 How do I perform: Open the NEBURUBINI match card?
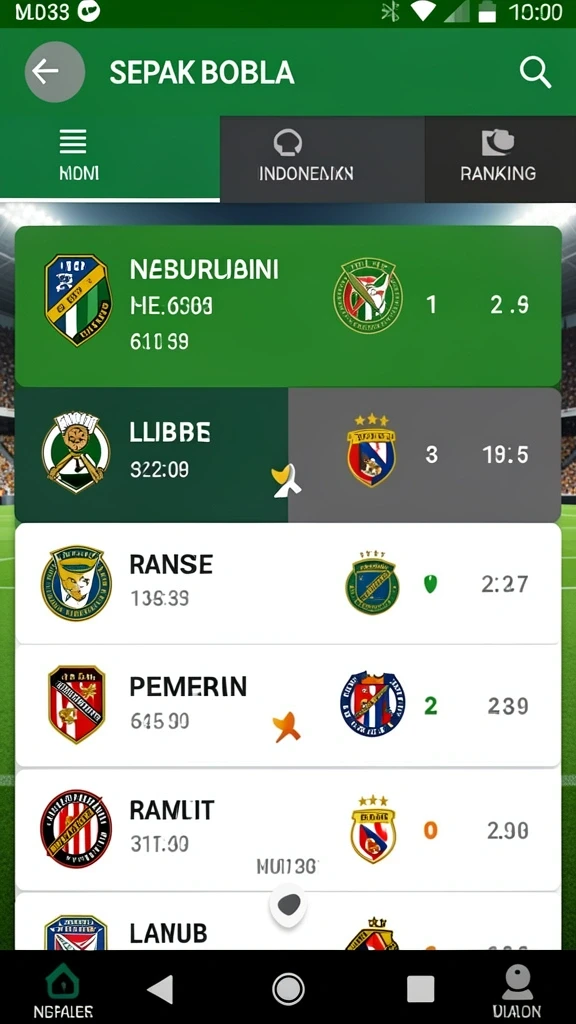pos(288,306)
